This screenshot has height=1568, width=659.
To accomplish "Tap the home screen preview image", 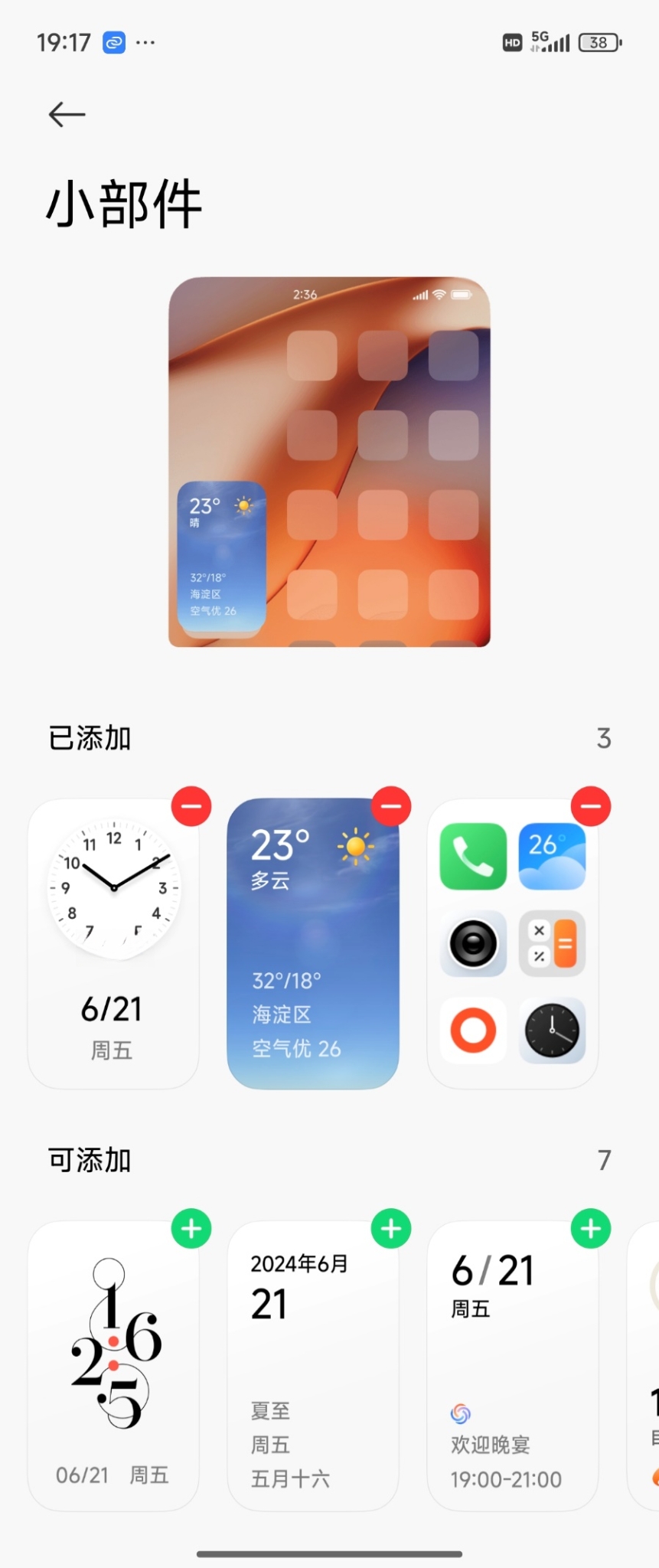I will point(329,462).
